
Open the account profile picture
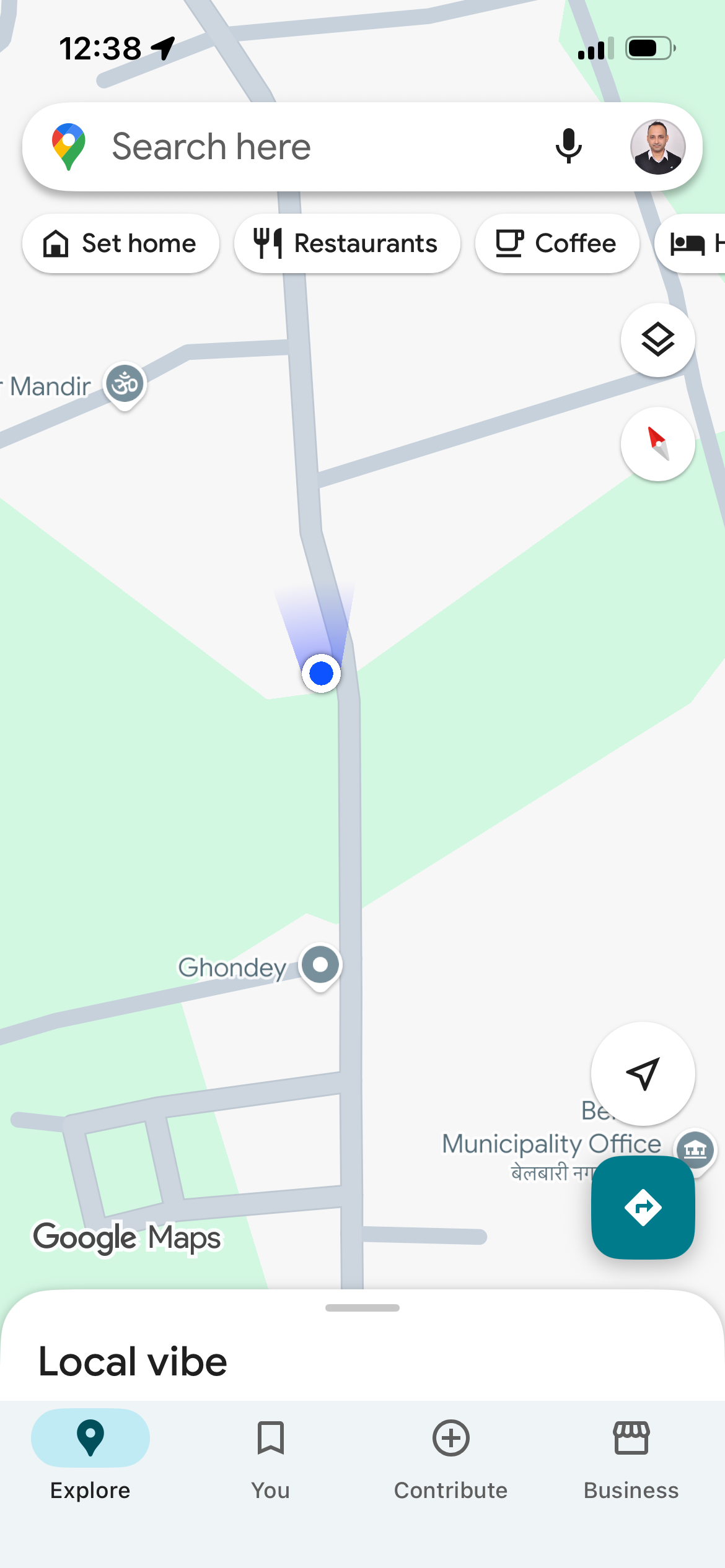pos(657,147)
